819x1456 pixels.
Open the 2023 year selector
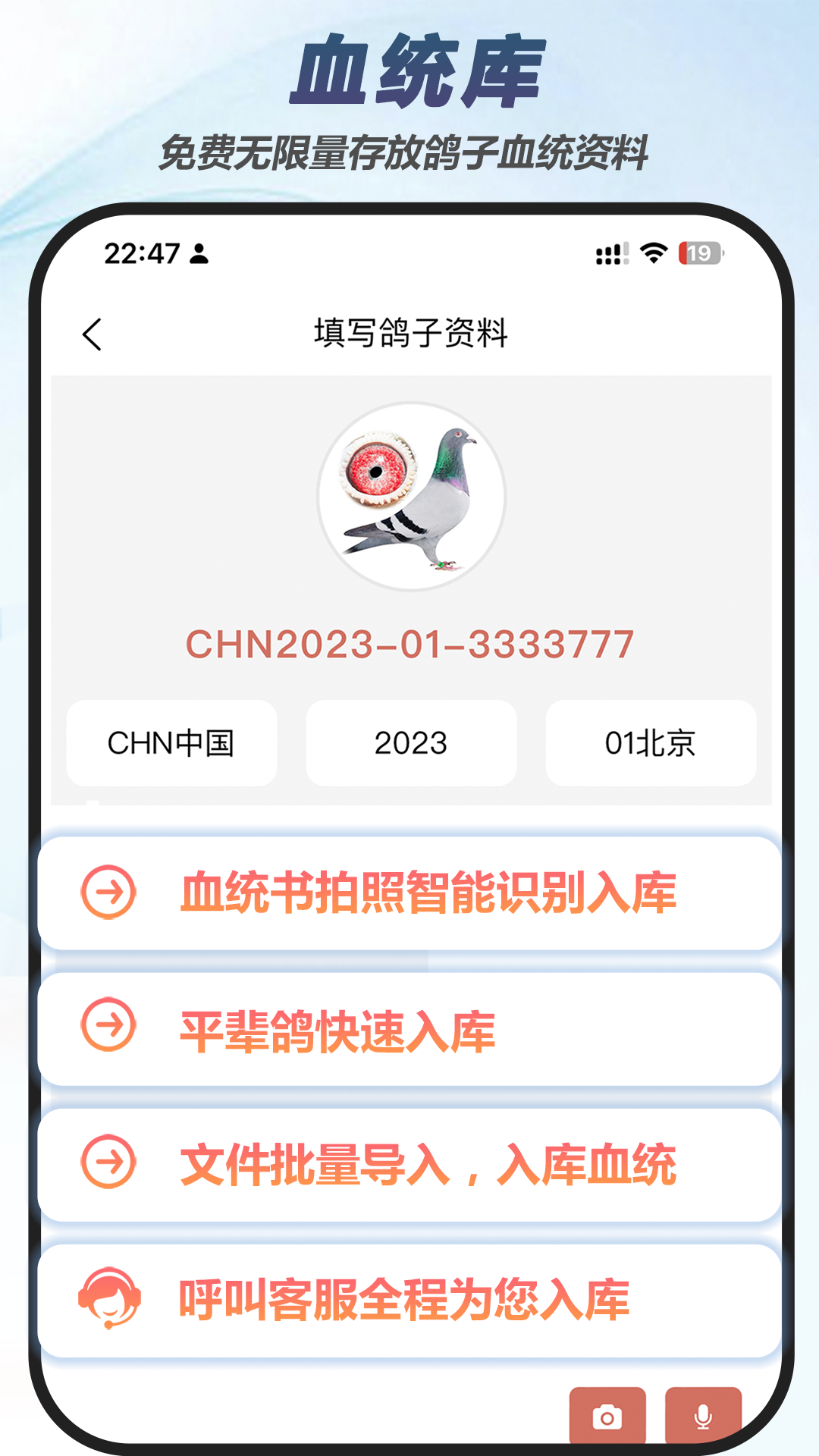coord(410,743)
